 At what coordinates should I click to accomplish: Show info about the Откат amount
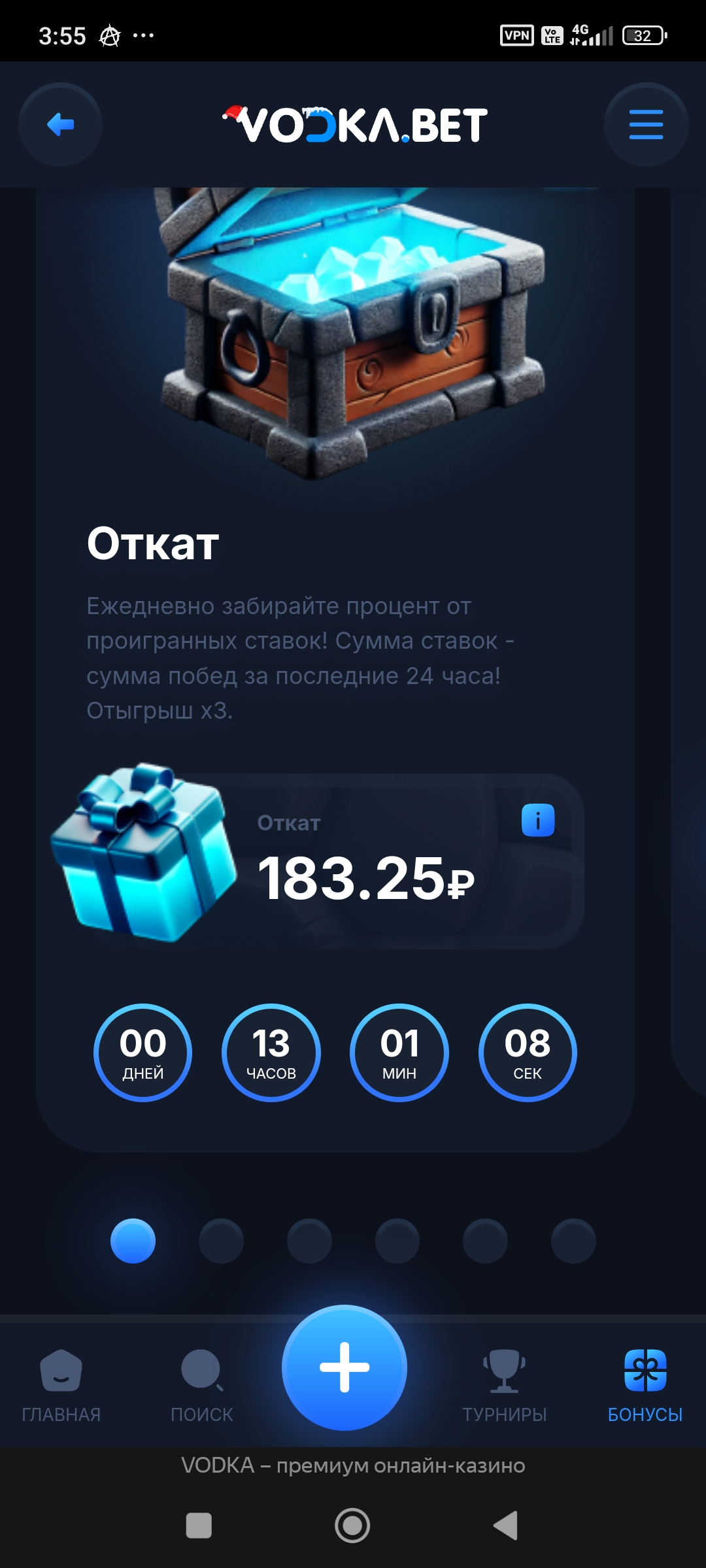(x=538, y=820)
